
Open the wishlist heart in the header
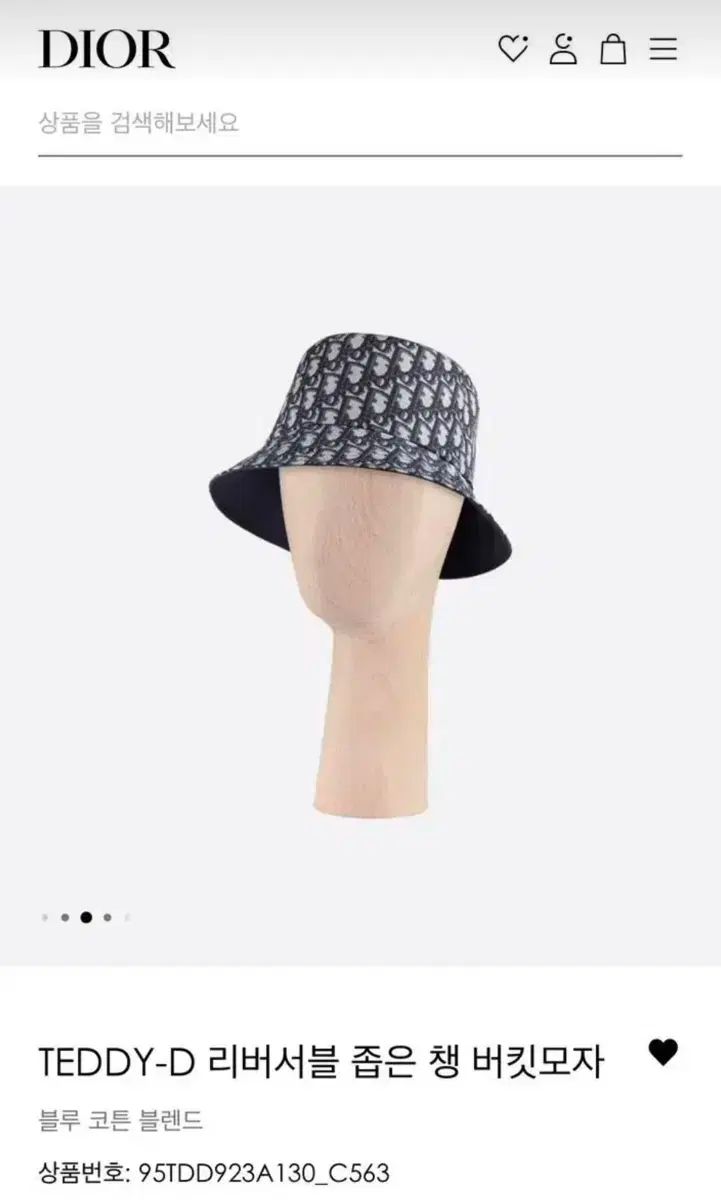513,48
